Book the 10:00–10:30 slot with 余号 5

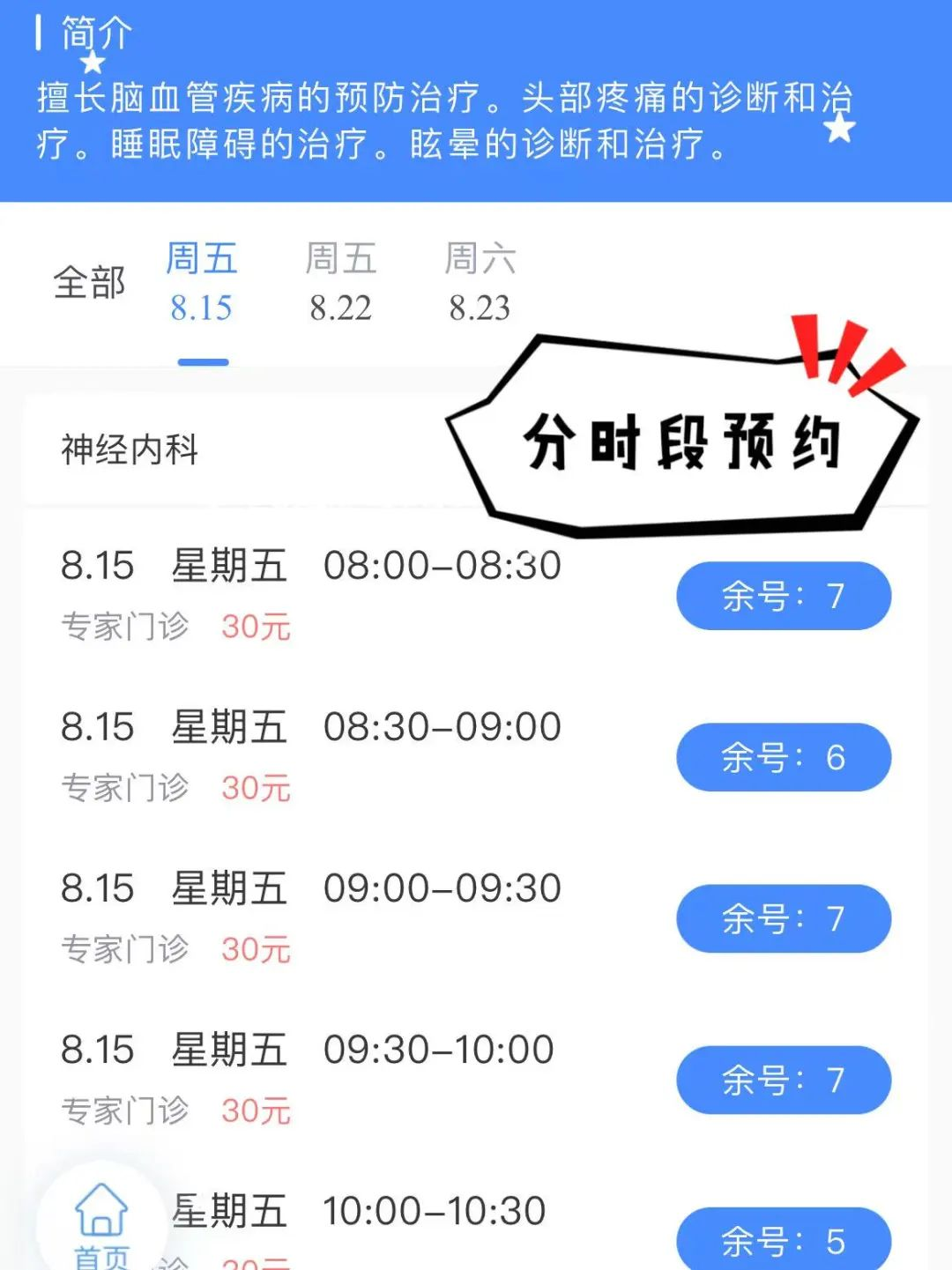click(783, 1238)
